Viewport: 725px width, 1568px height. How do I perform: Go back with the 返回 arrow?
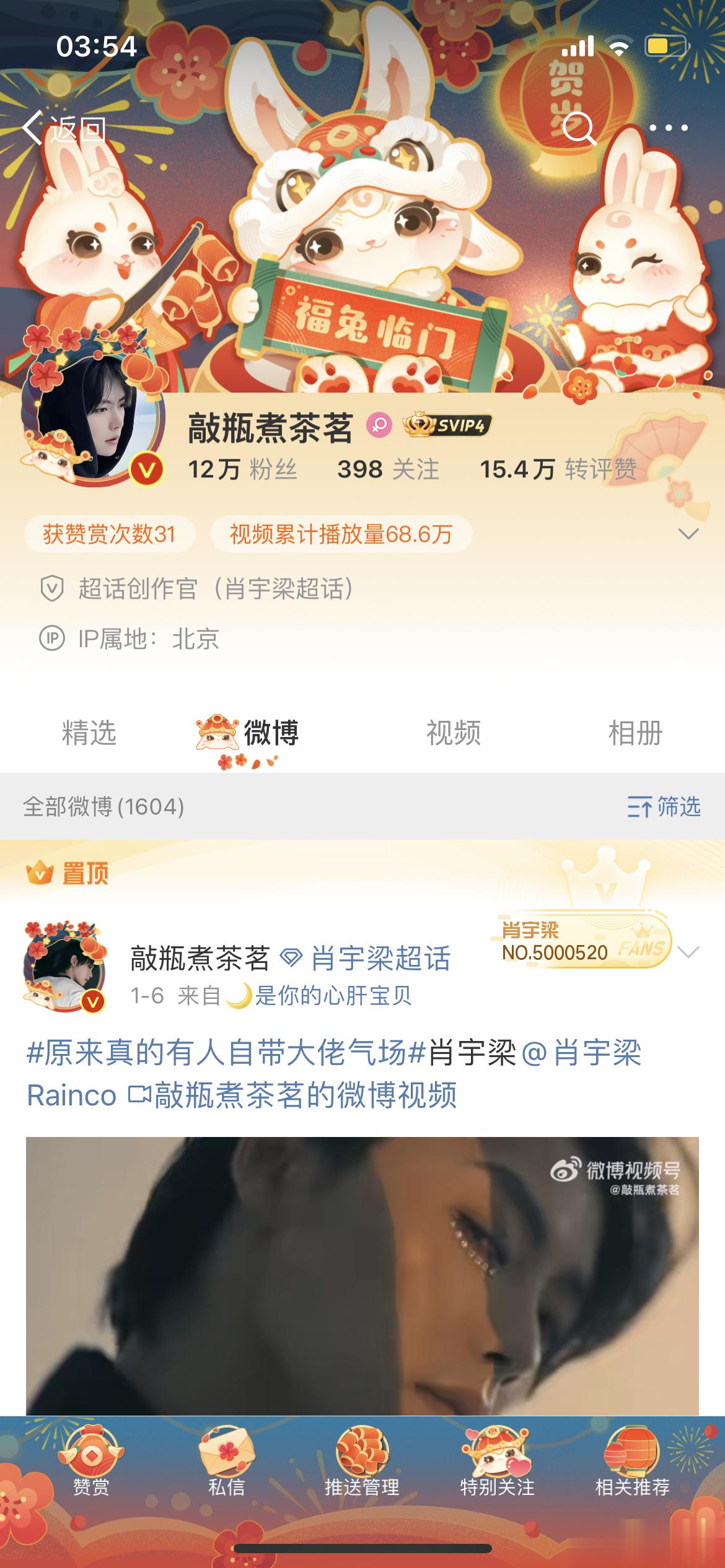coord(62,128)
